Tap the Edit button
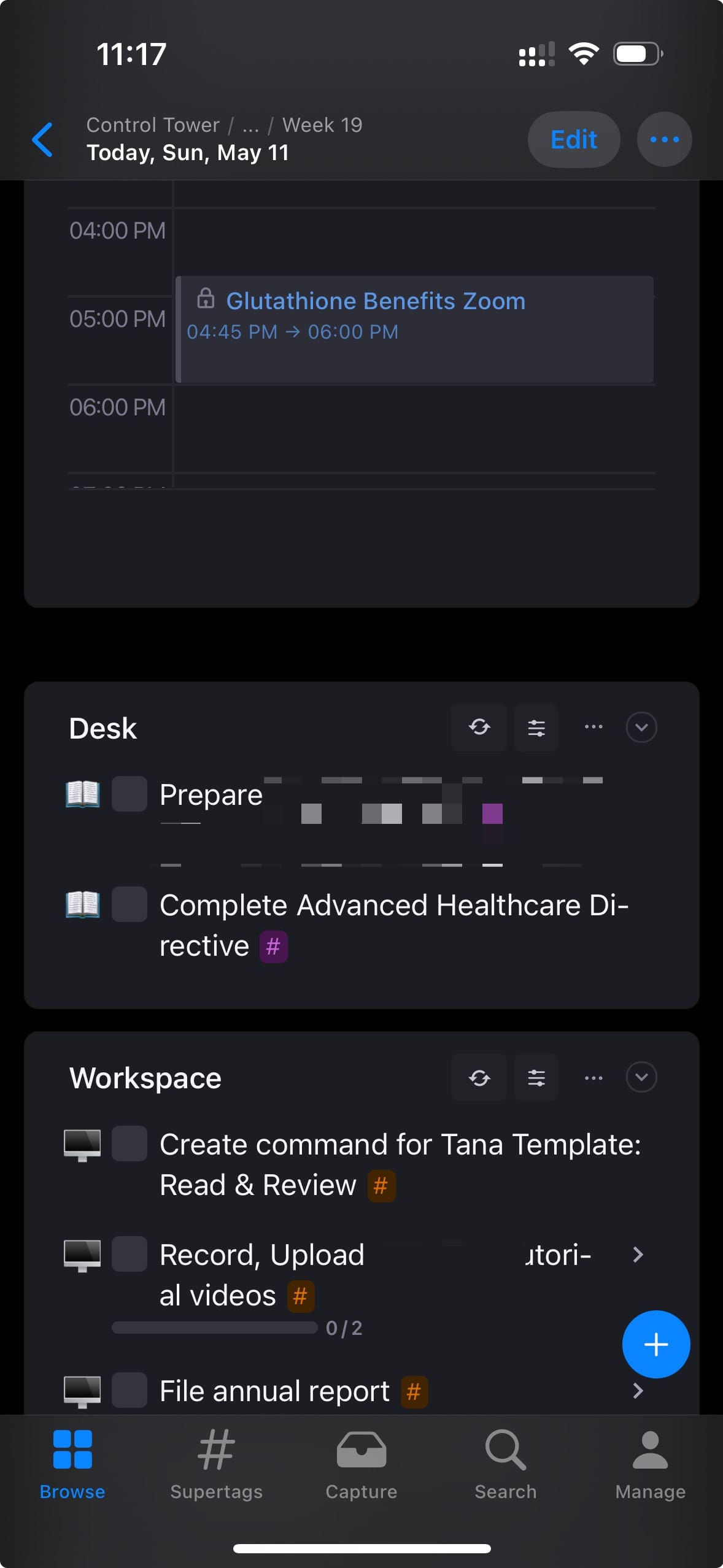Viewport: 723px width, 1568px height. click(573, 139)
